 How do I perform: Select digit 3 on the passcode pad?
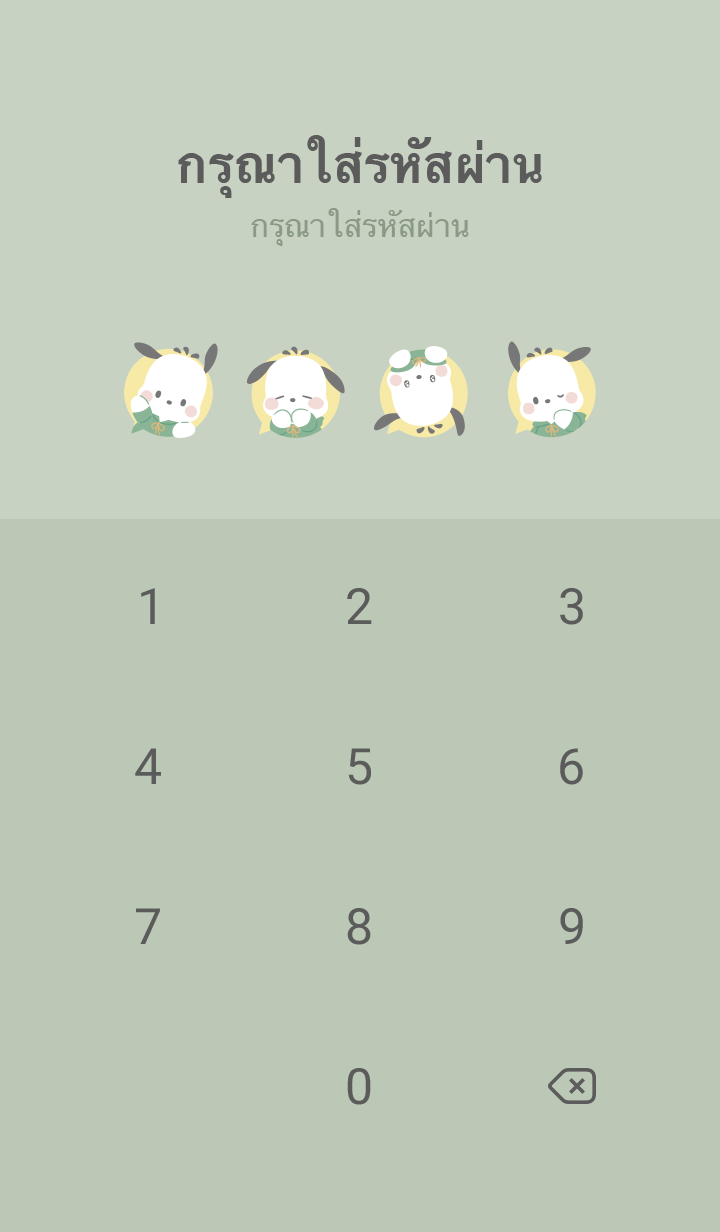tap(571, 607)
